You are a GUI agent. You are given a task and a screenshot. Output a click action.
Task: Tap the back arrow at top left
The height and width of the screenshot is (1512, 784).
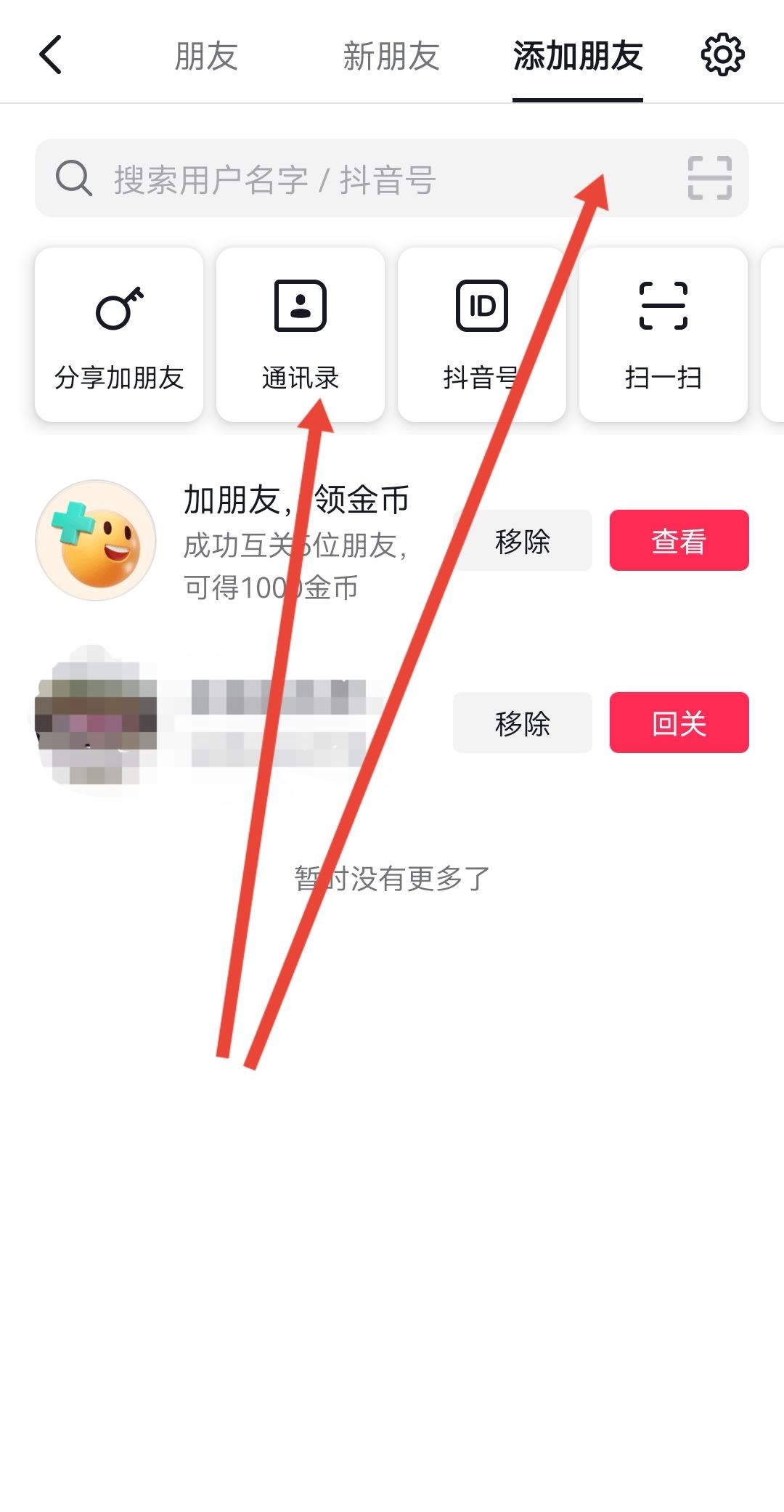pos(51,54)
